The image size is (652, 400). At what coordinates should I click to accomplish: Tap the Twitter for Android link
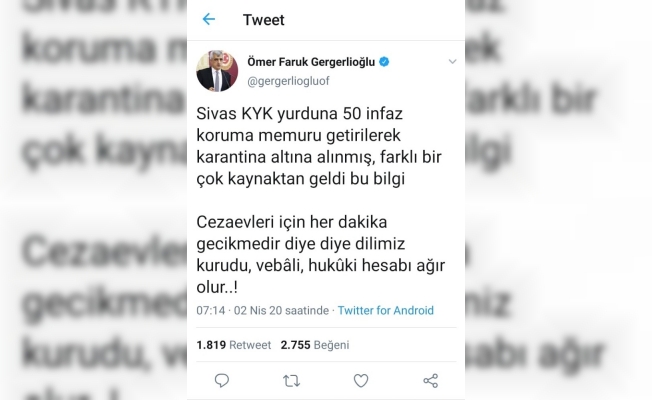tap(386, 310)
